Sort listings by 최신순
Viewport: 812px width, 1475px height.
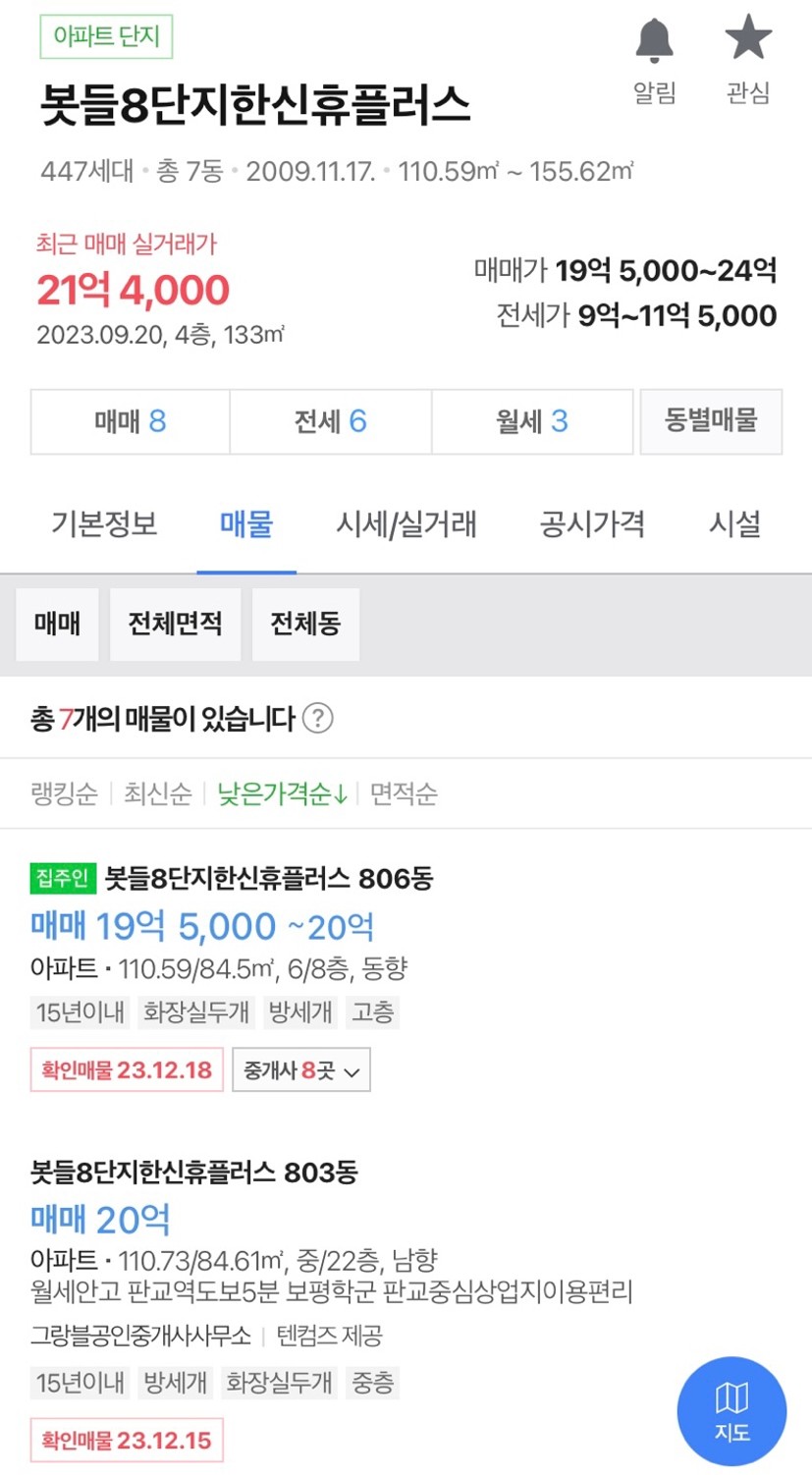coord(157,793)
